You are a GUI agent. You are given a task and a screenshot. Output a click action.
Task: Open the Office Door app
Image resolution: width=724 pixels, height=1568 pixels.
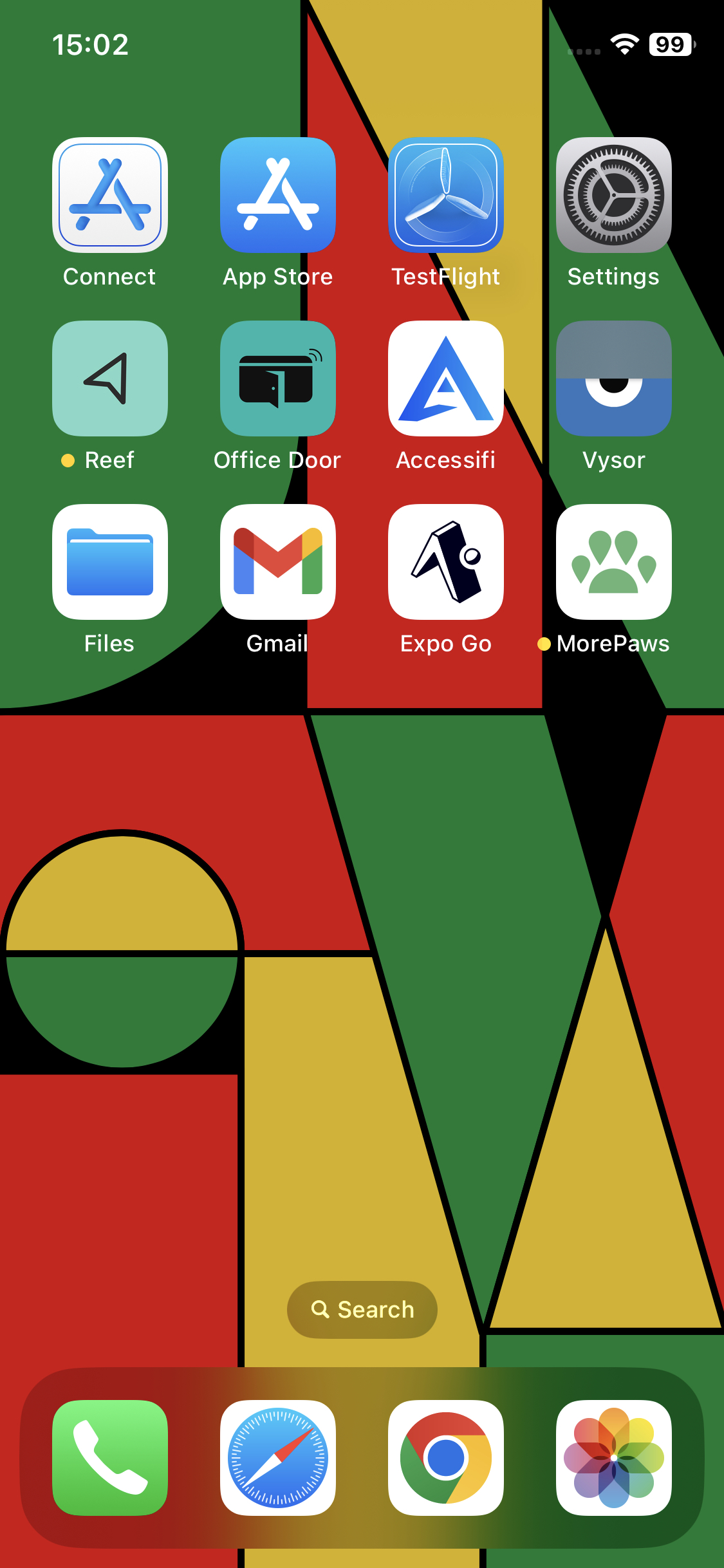coord(278,378)
